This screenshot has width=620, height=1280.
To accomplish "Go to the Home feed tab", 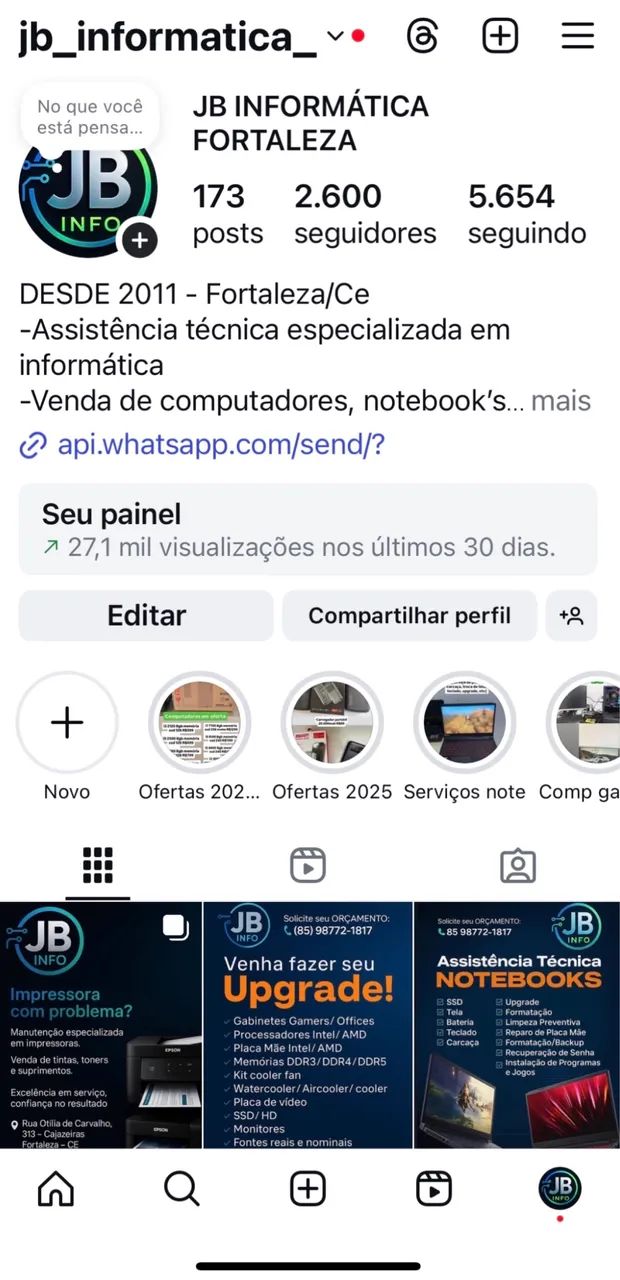I will tap(55, 1189).
